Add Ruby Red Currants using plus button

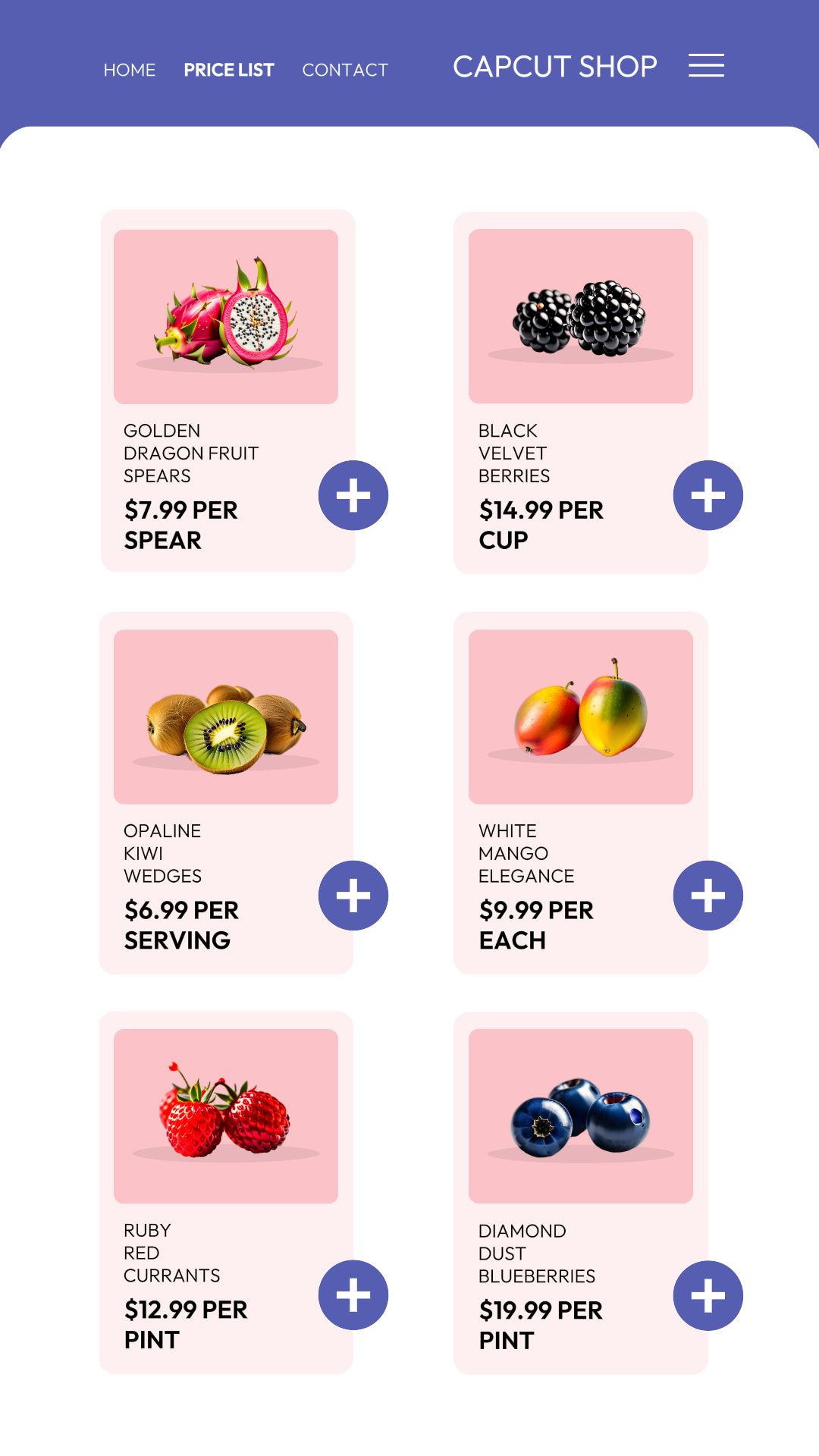point(353,1295)
